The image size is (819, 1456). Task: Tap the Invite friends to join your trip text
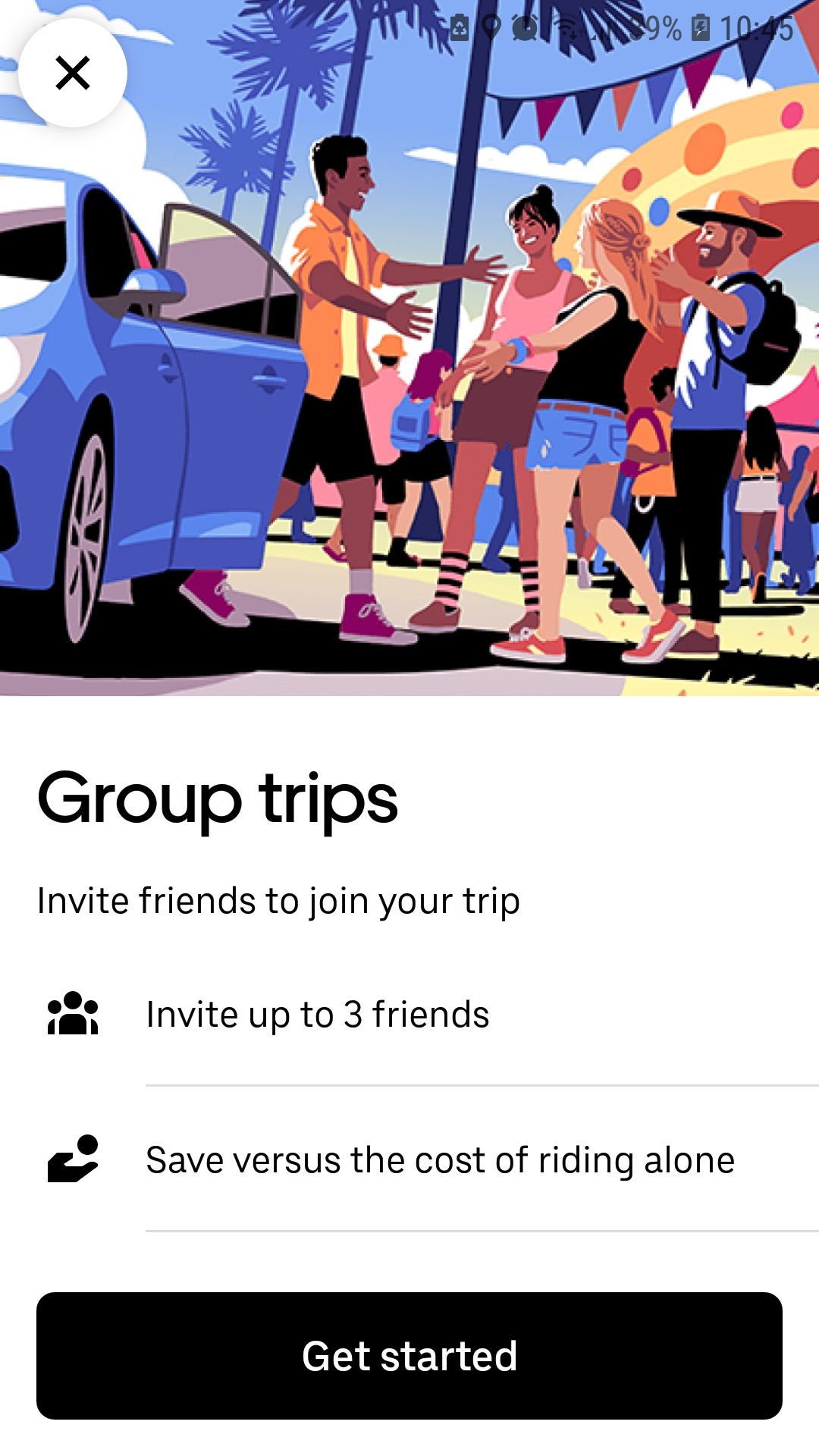coord(278,901)
